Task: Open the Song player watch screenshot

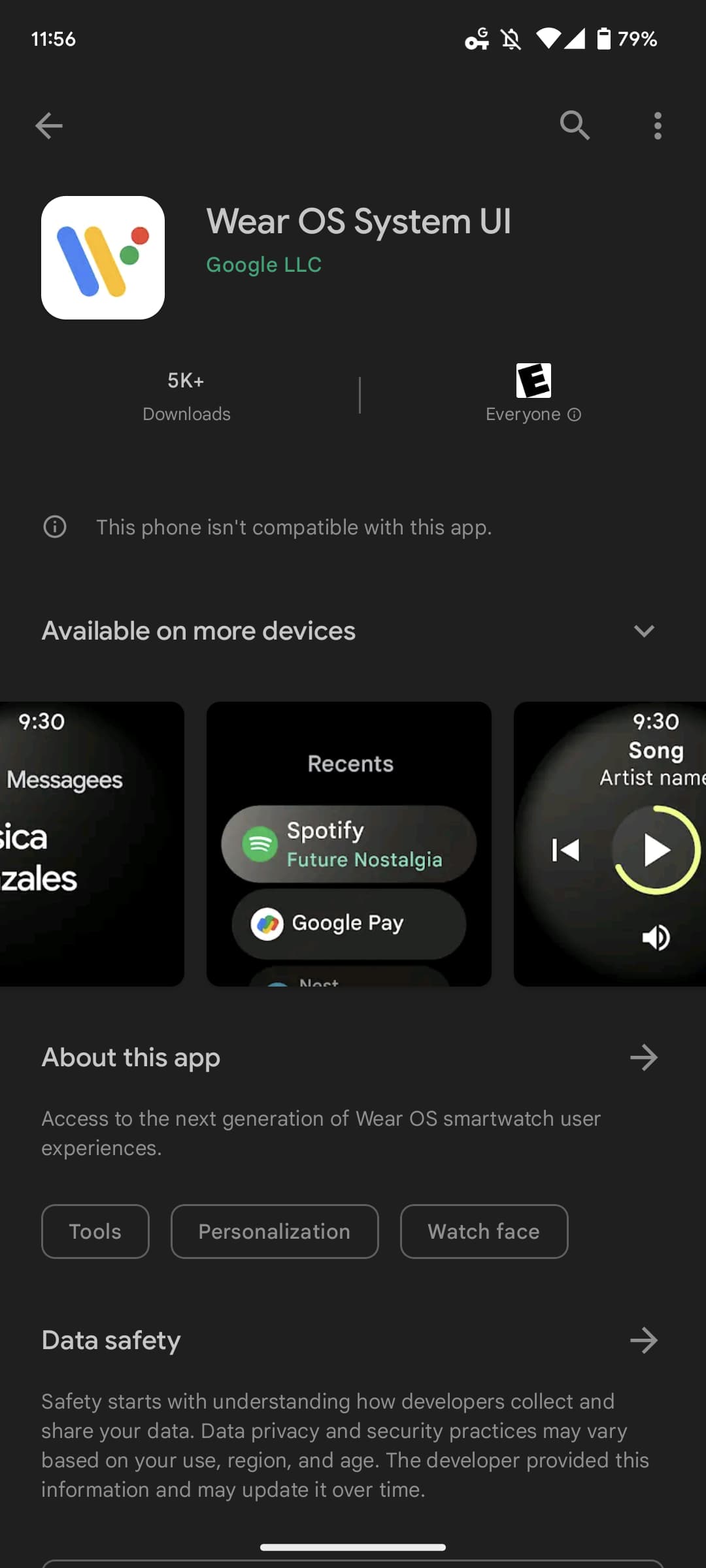Action: click(x=610, y=843)
